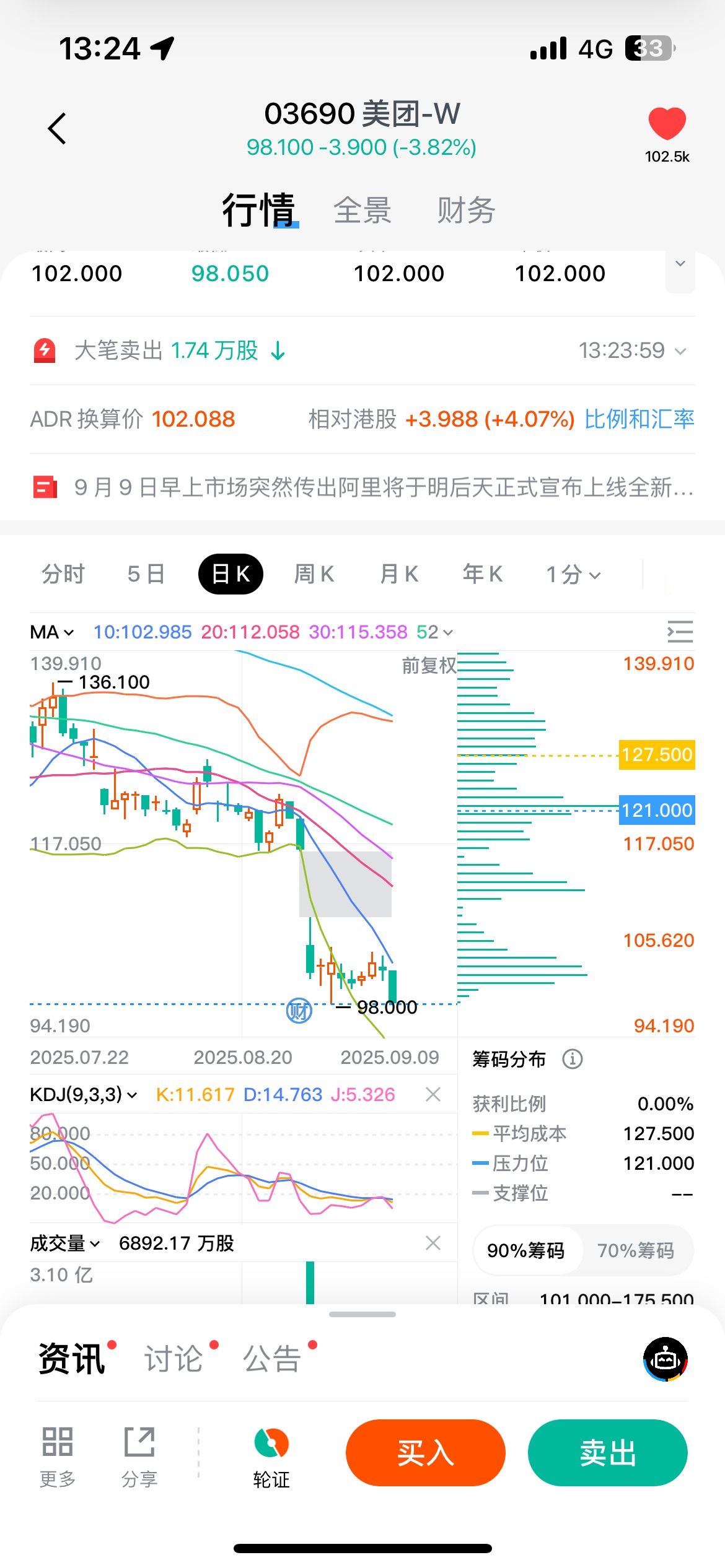Switch to the 讨论 section
The height and width of the screenshot is (1568, 725).
tap(174, 1359)
